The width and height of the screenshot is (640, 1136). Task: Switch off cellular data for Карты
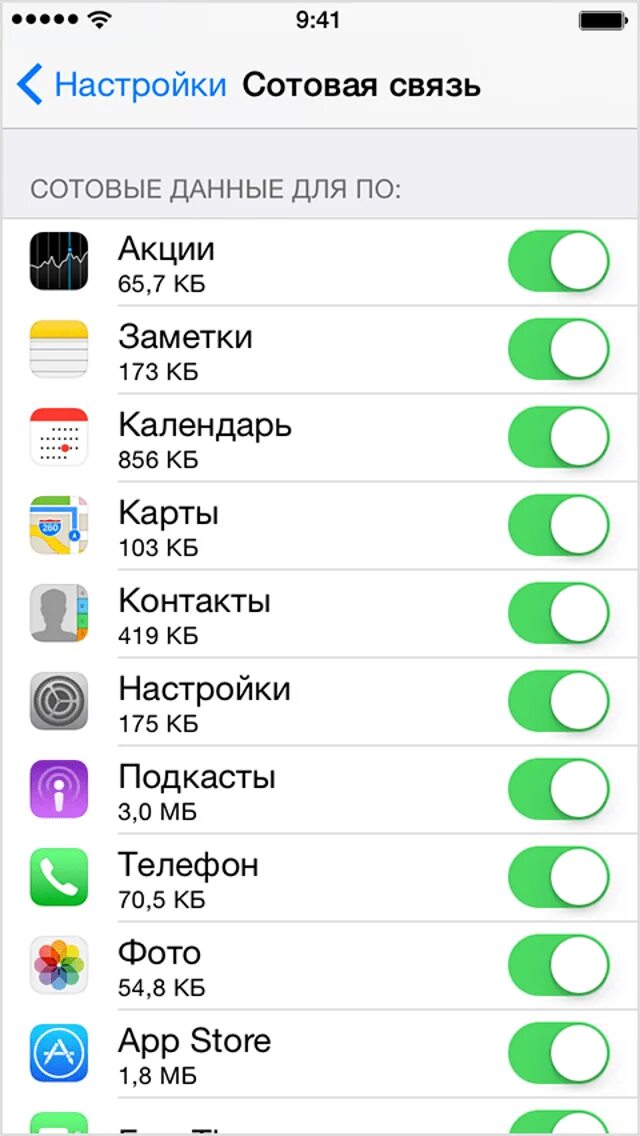(x=559, y=525)
